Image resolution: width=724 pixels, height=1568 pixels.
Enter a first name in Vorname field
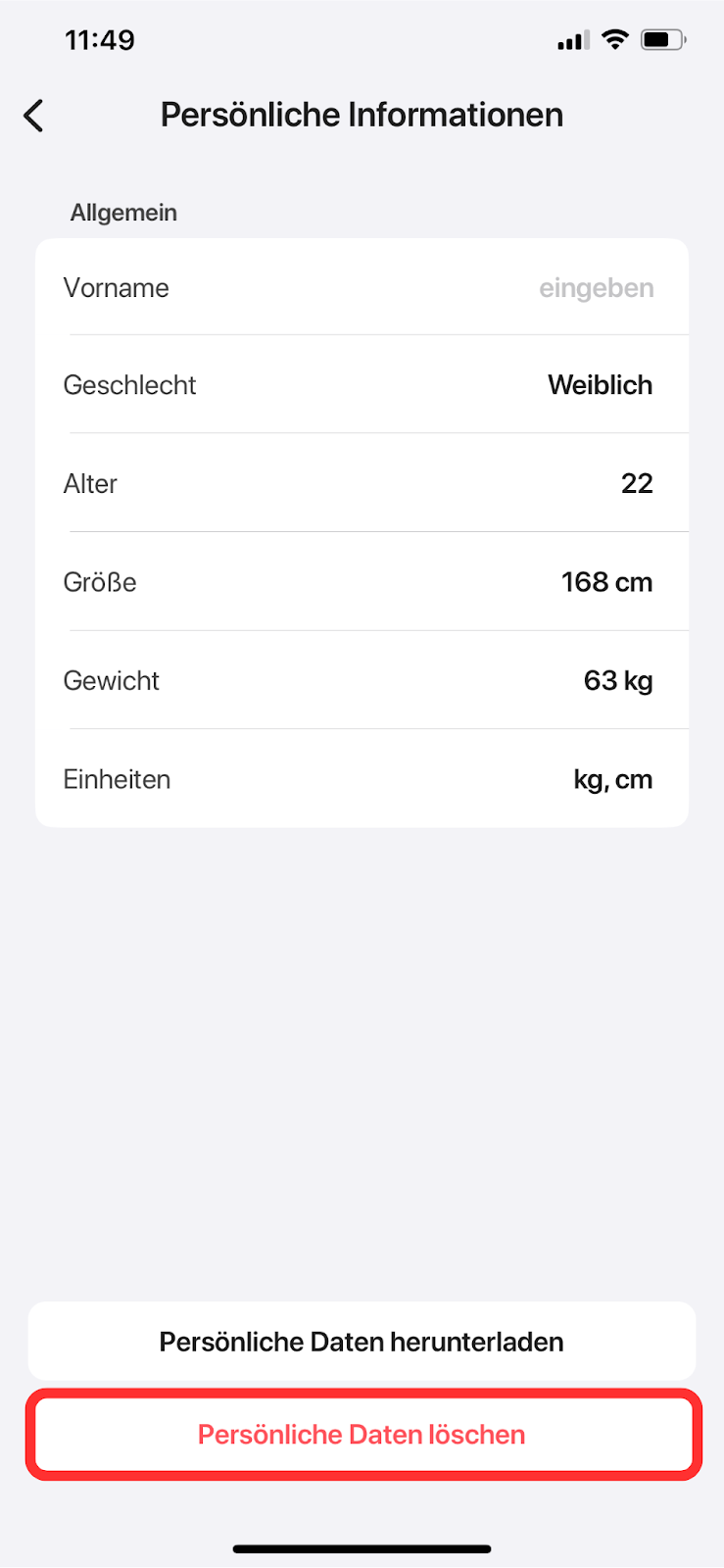pyautogui.click(x=596, y=288)
